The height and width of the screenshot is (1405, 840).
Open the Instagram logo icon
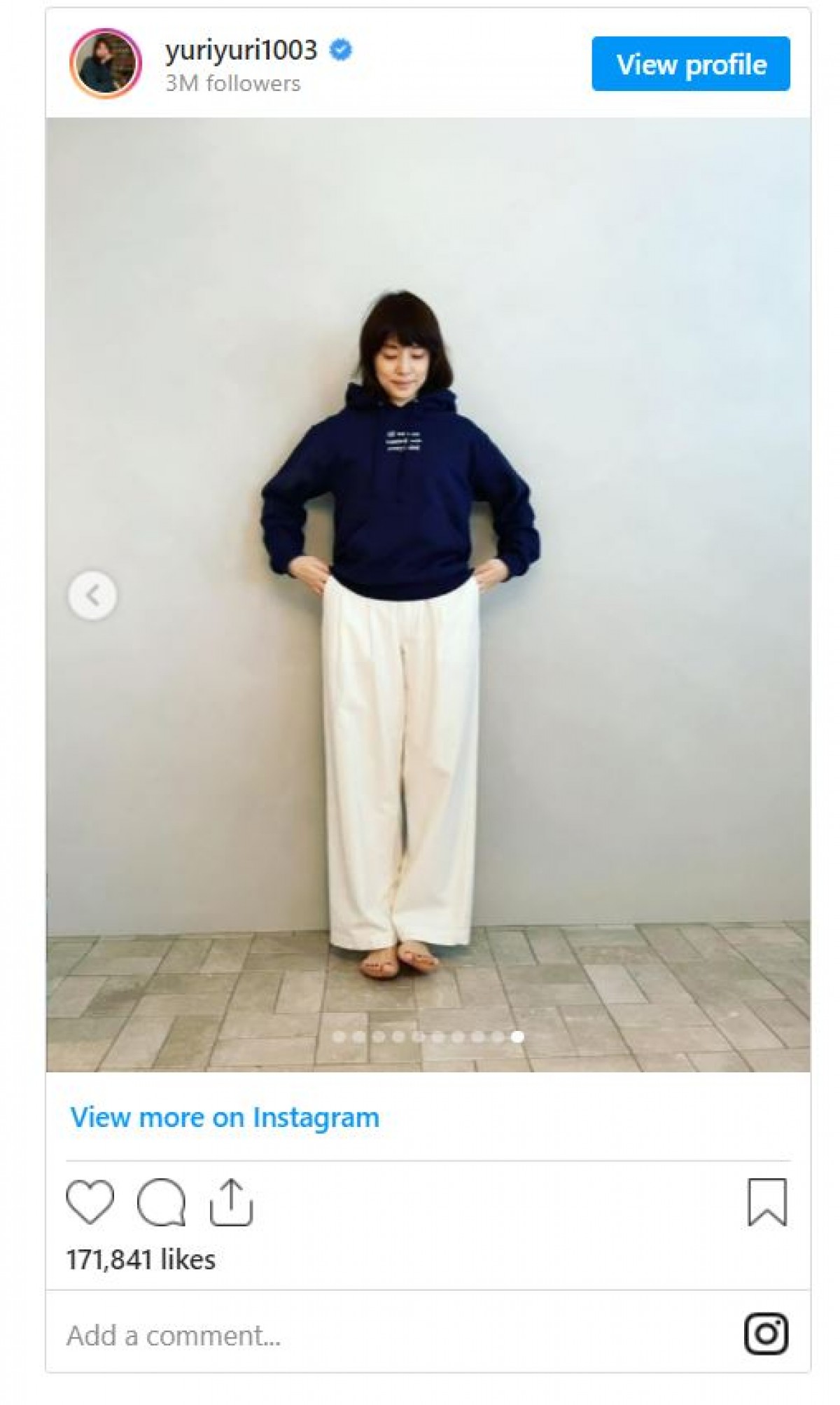click(x=766, y=1334)
